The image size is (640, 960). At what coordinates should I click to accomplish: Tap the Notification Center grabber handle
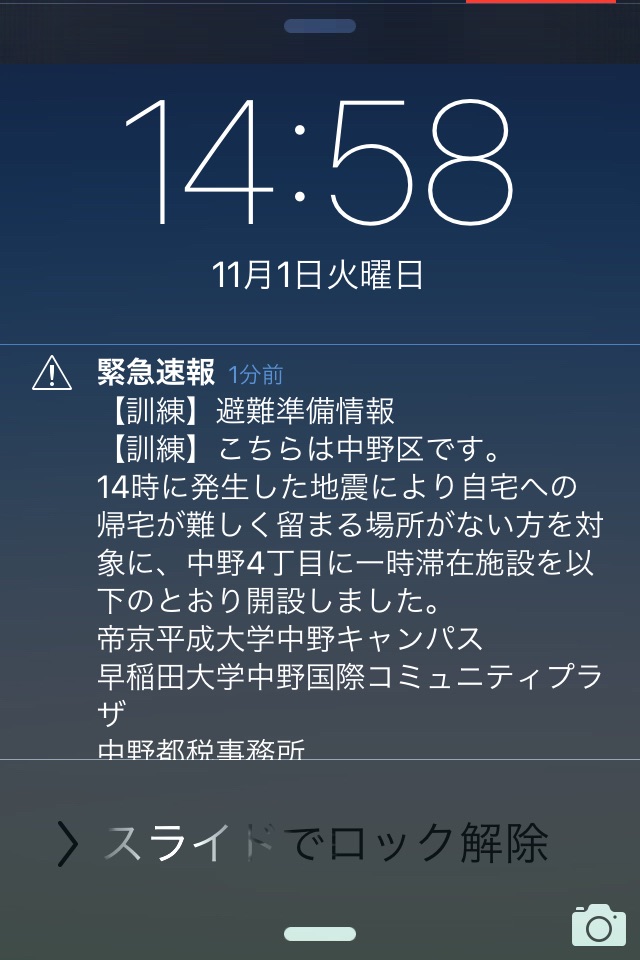[320, 26]
